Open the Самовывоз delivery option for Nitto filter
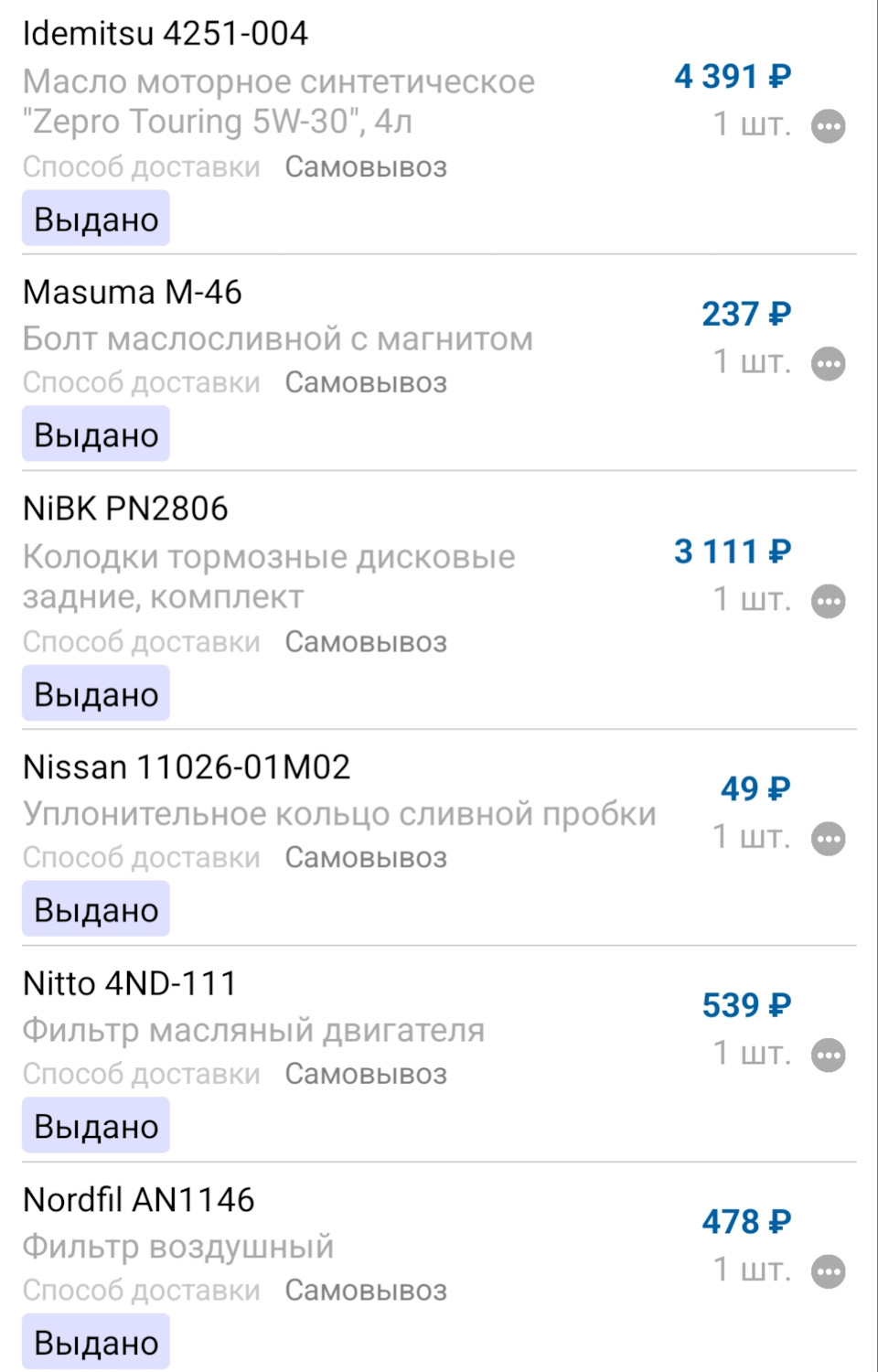The width and height of the screenshot is (878, 1372). pyautogui.click(x=366, y=1073)
